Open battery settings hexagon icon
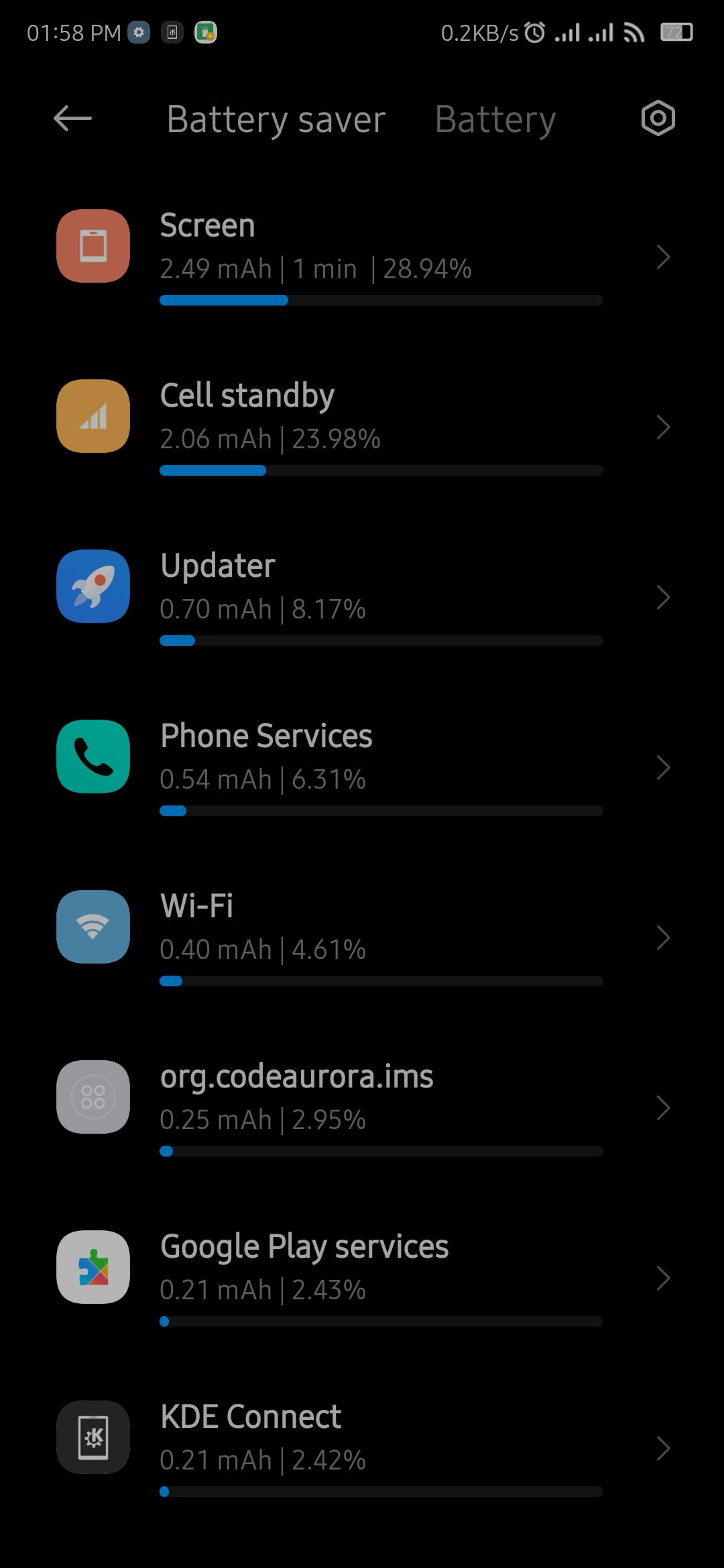Image resolution: width=724 pixels, height=1568 pixels. 658,119
